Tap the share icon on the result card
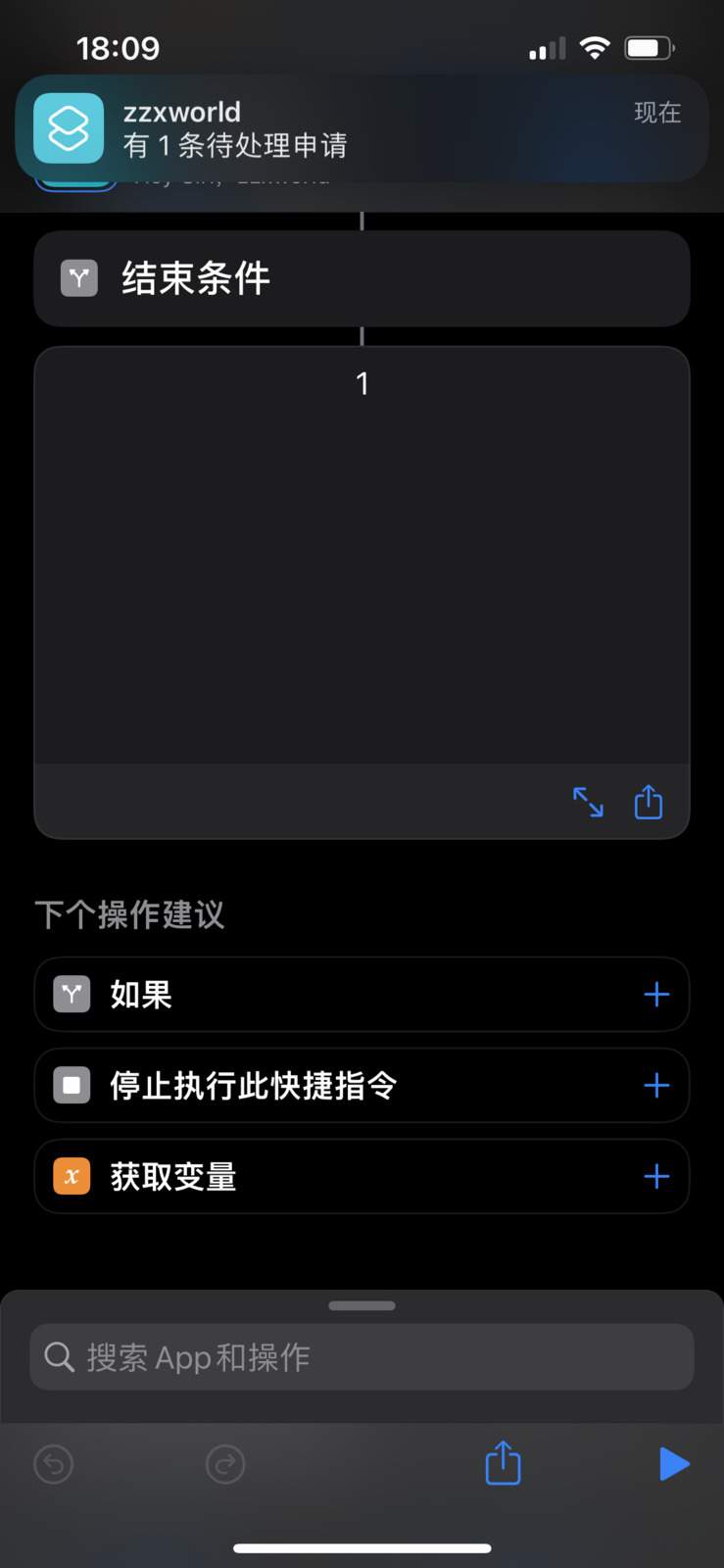Viewport: 724px width, 1568px height. click(648, 802)
